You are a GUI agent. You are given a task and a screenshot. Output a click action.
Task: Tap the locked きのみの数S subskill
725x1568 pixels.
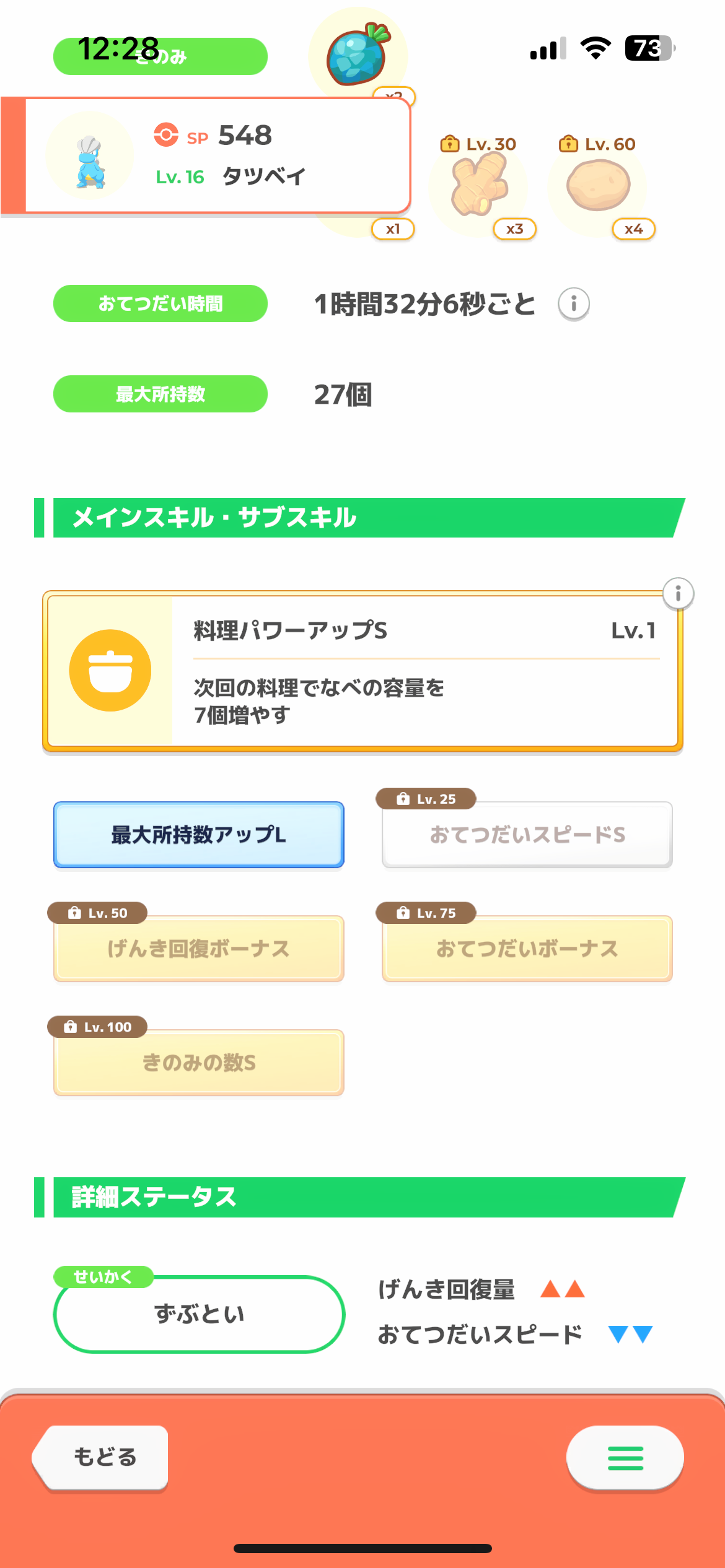197,1063
